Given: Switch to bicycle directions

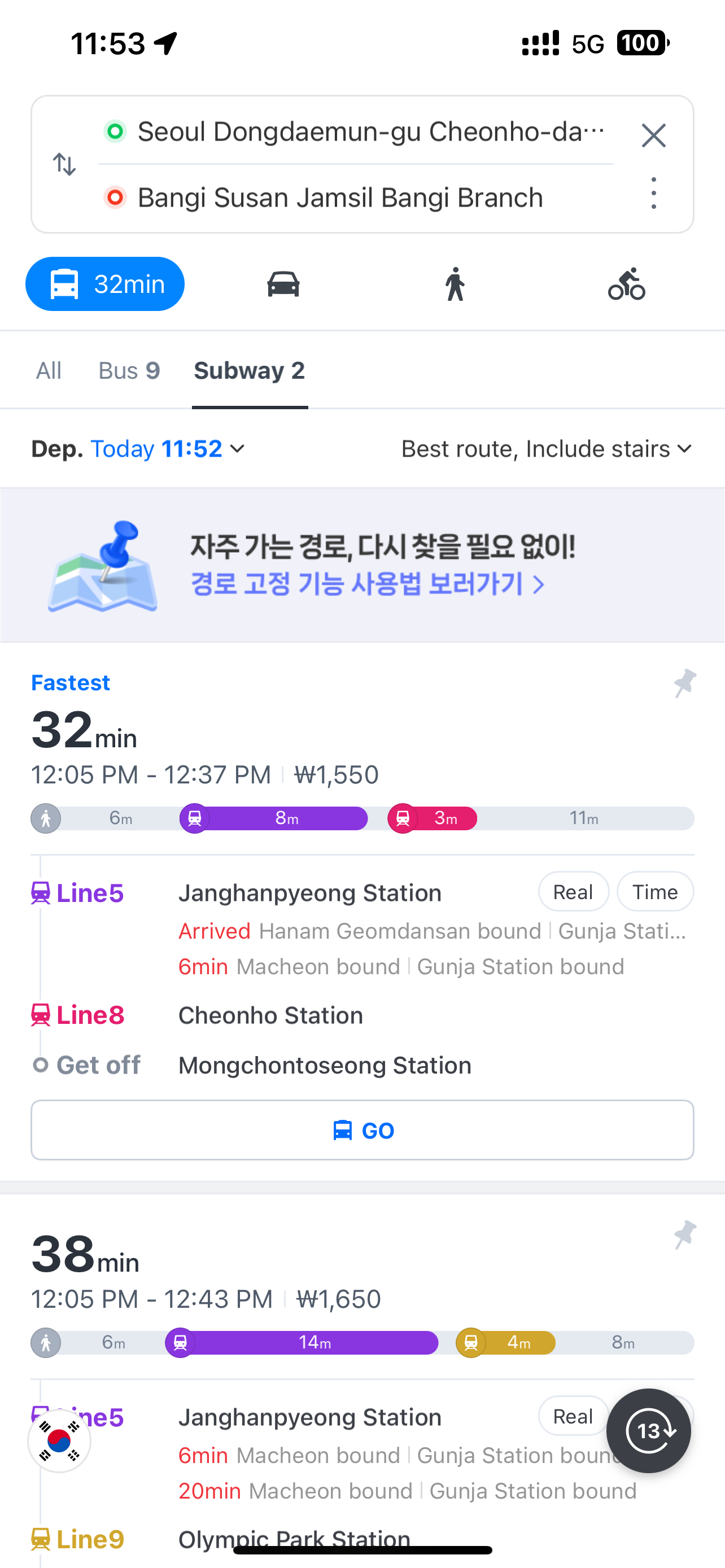Looking at the screenshot, I should (626, 284).
